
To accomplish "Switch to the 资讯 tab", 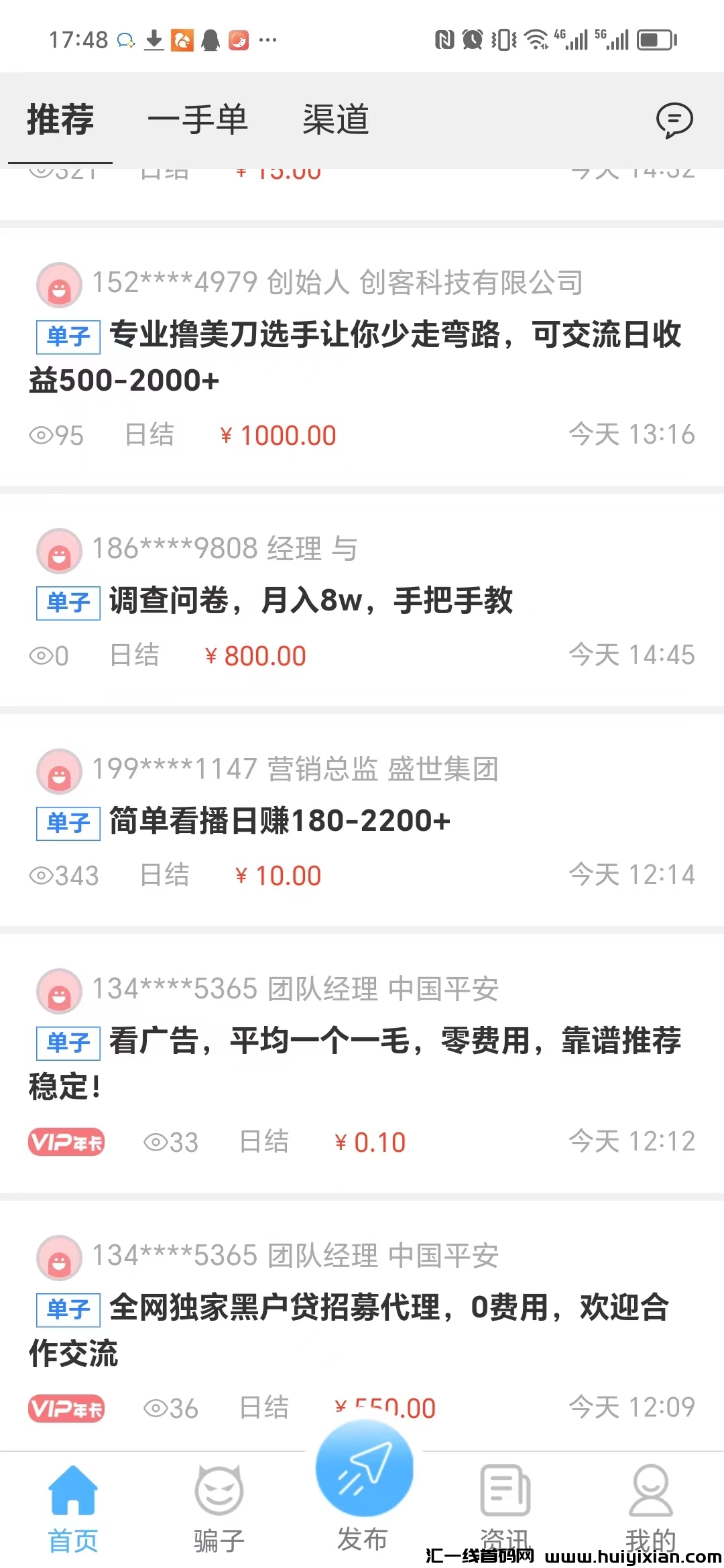I will pos(505,1508).
